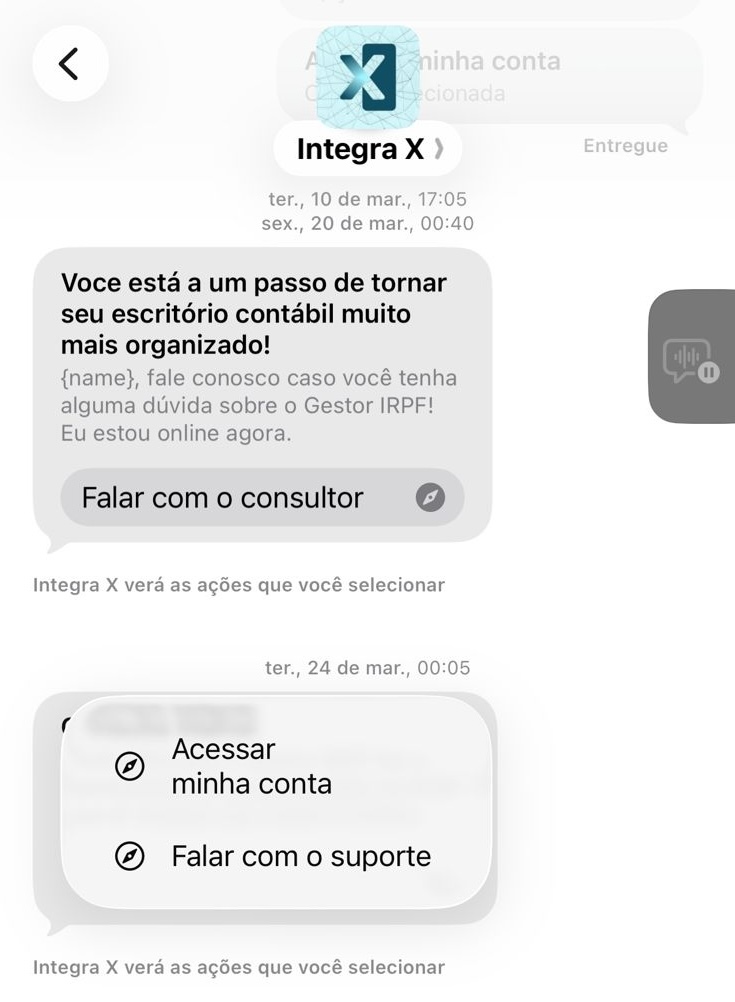
Task: Tap the compass icon next to 'Falar com o suporte'
Action: (130, 856)
